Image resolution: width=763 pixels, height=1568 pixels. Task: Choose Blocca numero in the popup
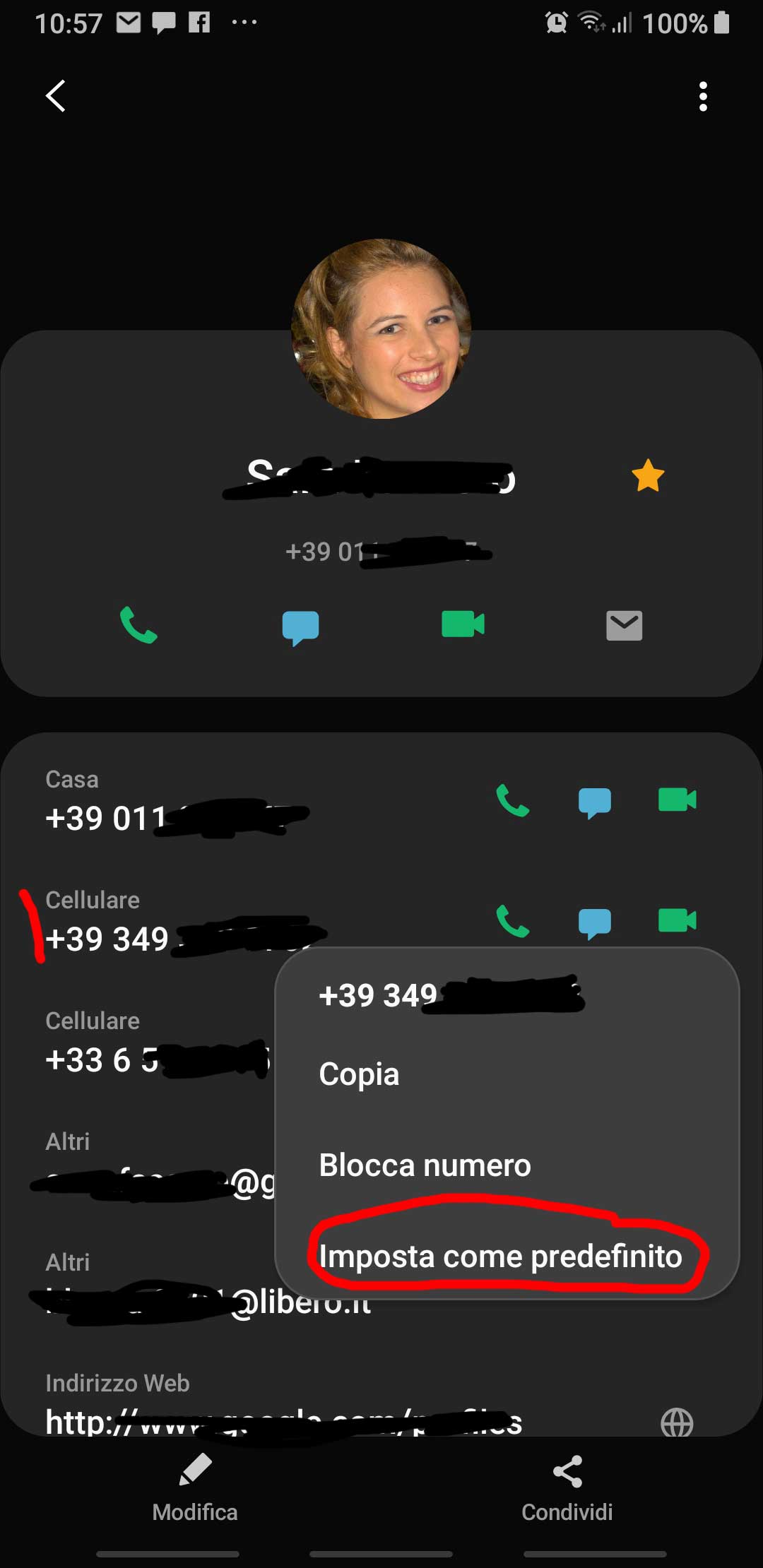pos(425,1165)
